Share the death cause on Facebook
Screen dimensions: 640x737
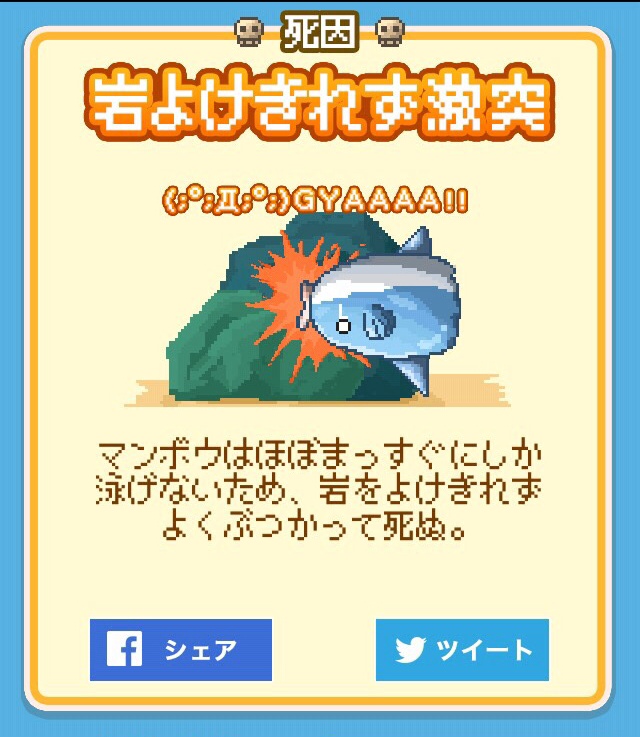[x=181, y=650]
